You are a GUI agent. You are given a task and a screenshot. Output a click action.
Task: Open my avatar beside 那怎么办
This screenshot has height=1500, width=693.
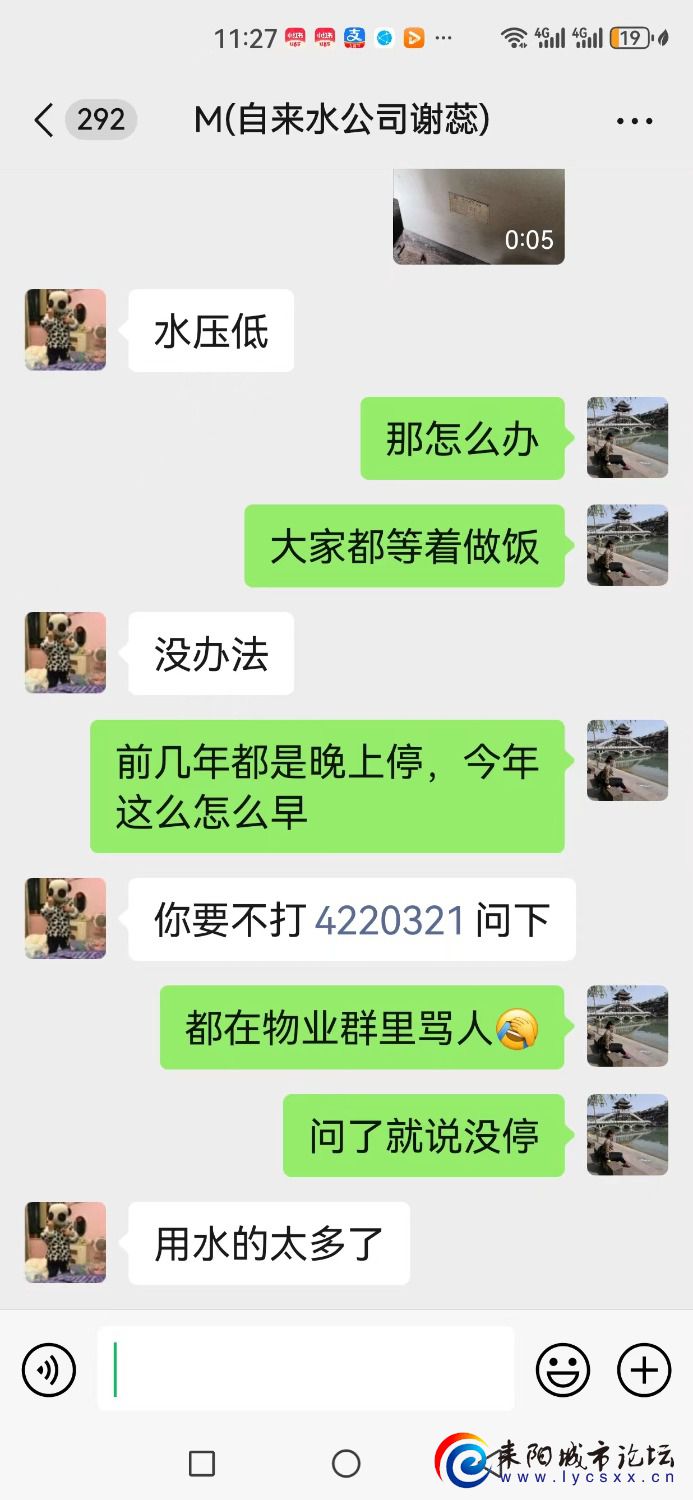627,438
